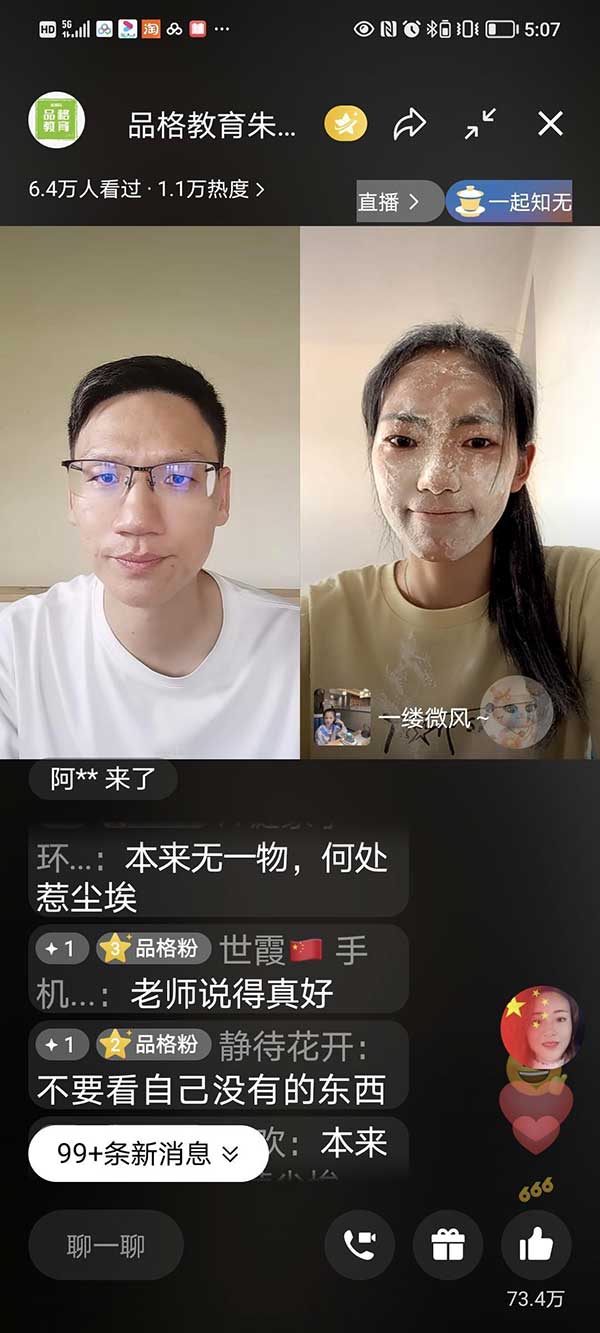Tap the gold star follow badge
The image size is (600, 1333).
coord(346,124)
